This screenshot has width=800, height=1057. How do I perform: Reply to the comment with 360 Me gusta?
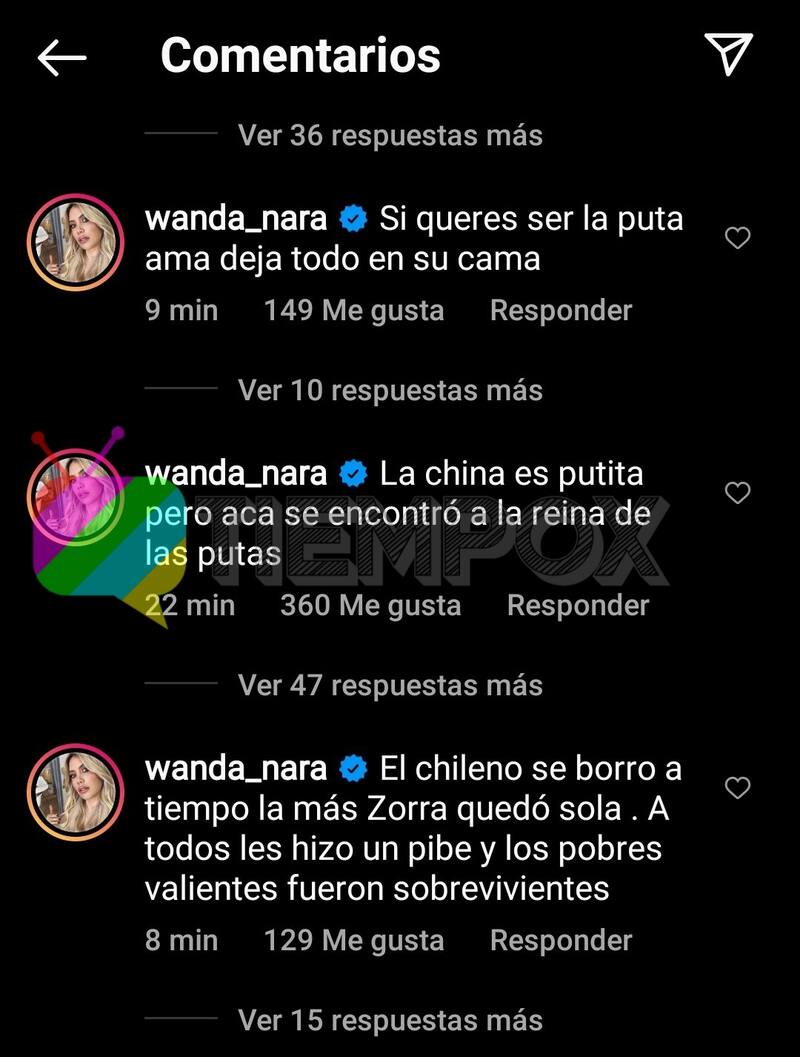[x=578, y=605]
